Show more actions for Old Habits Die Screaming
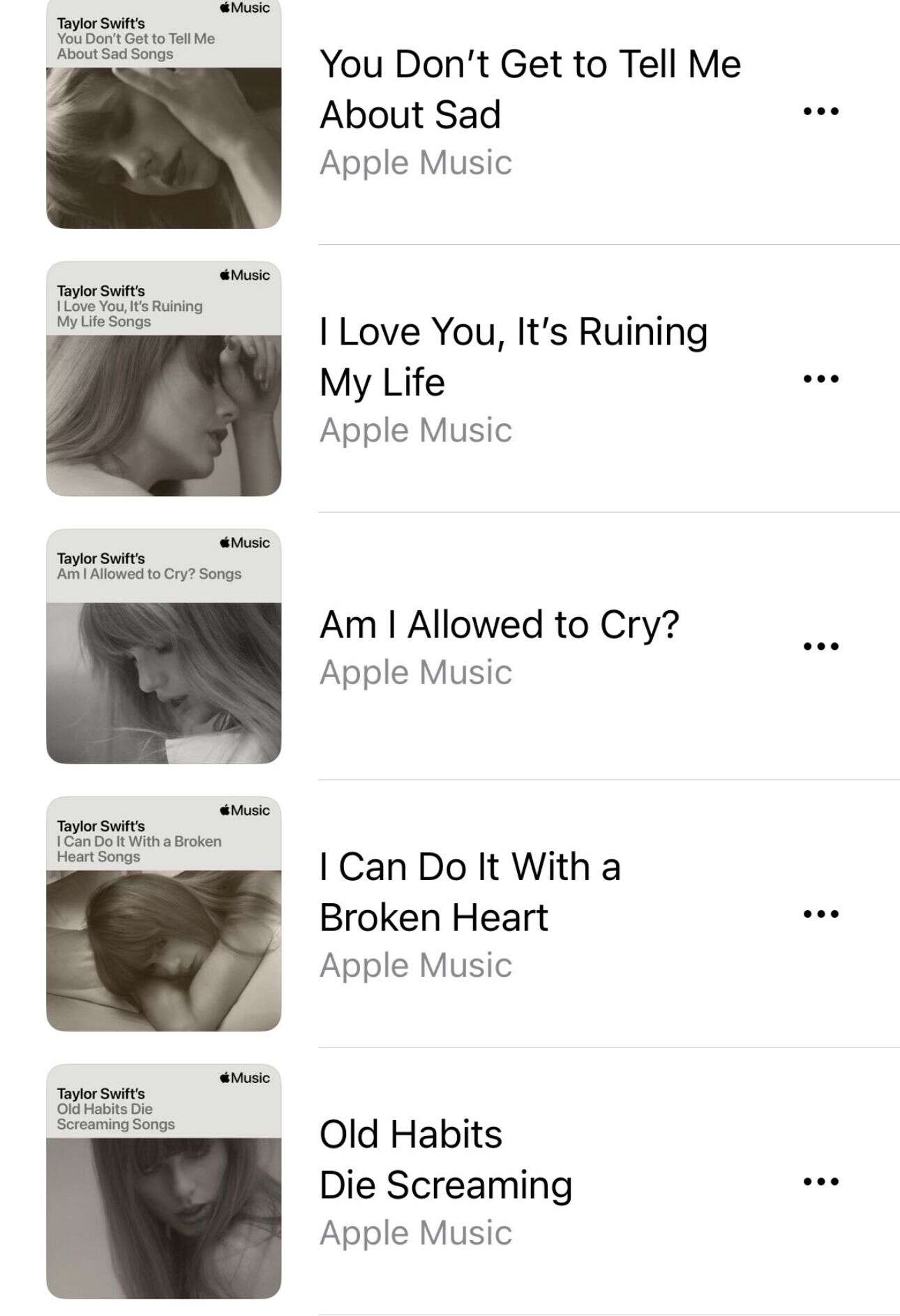 (820, 1181)
